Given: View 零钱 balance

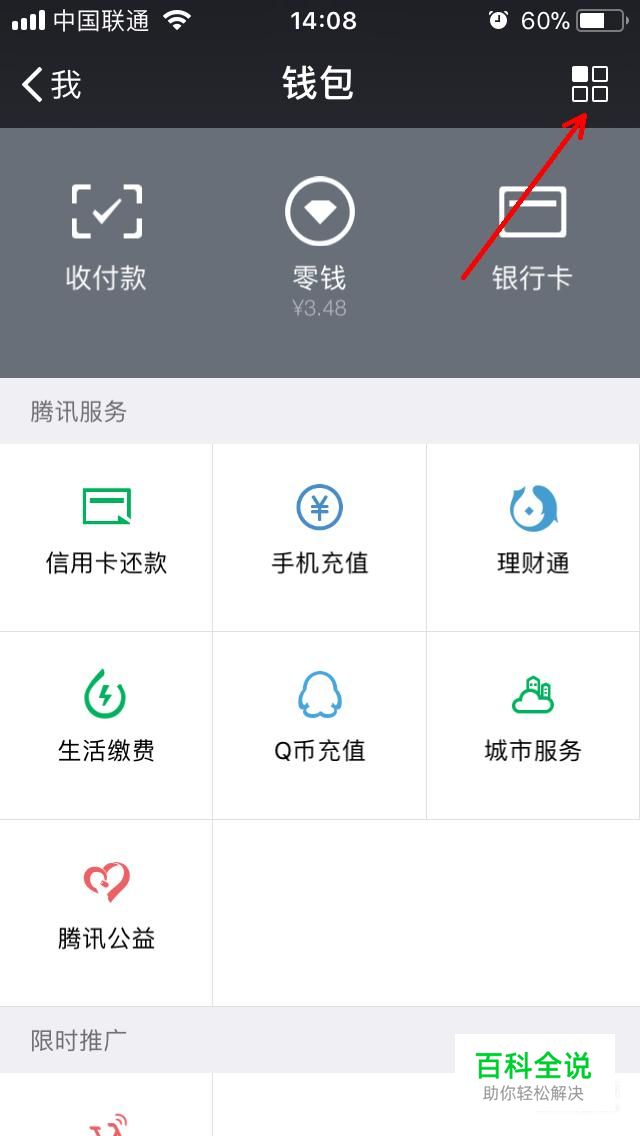Looking at the screenshot, I should pos(320,247).
